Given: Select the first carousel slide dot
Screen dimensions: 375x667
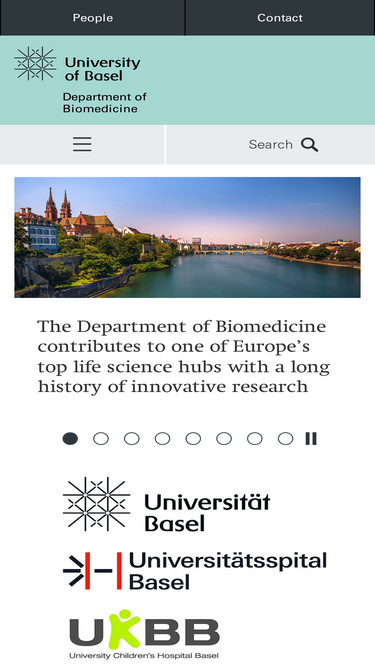Looking at the screenshot, I should pyautogui.click(x=70, y=439).
